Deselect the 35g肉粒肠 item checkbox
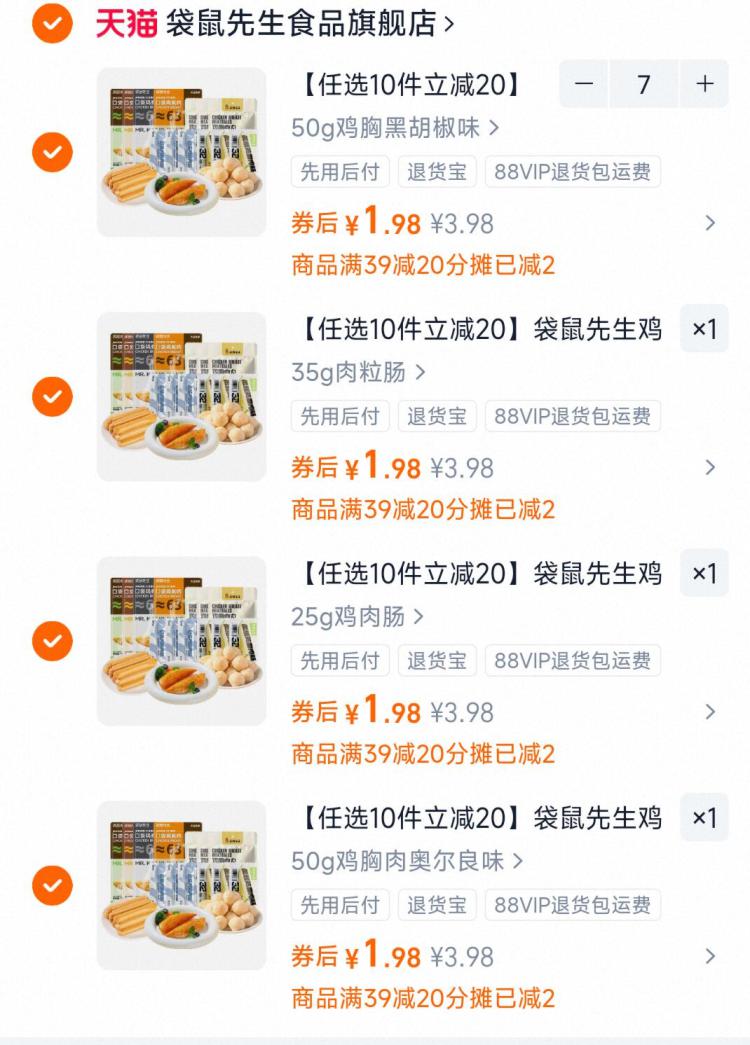Screen dimensions: 750x1045 pyautogui.click(x=52, y=397)
